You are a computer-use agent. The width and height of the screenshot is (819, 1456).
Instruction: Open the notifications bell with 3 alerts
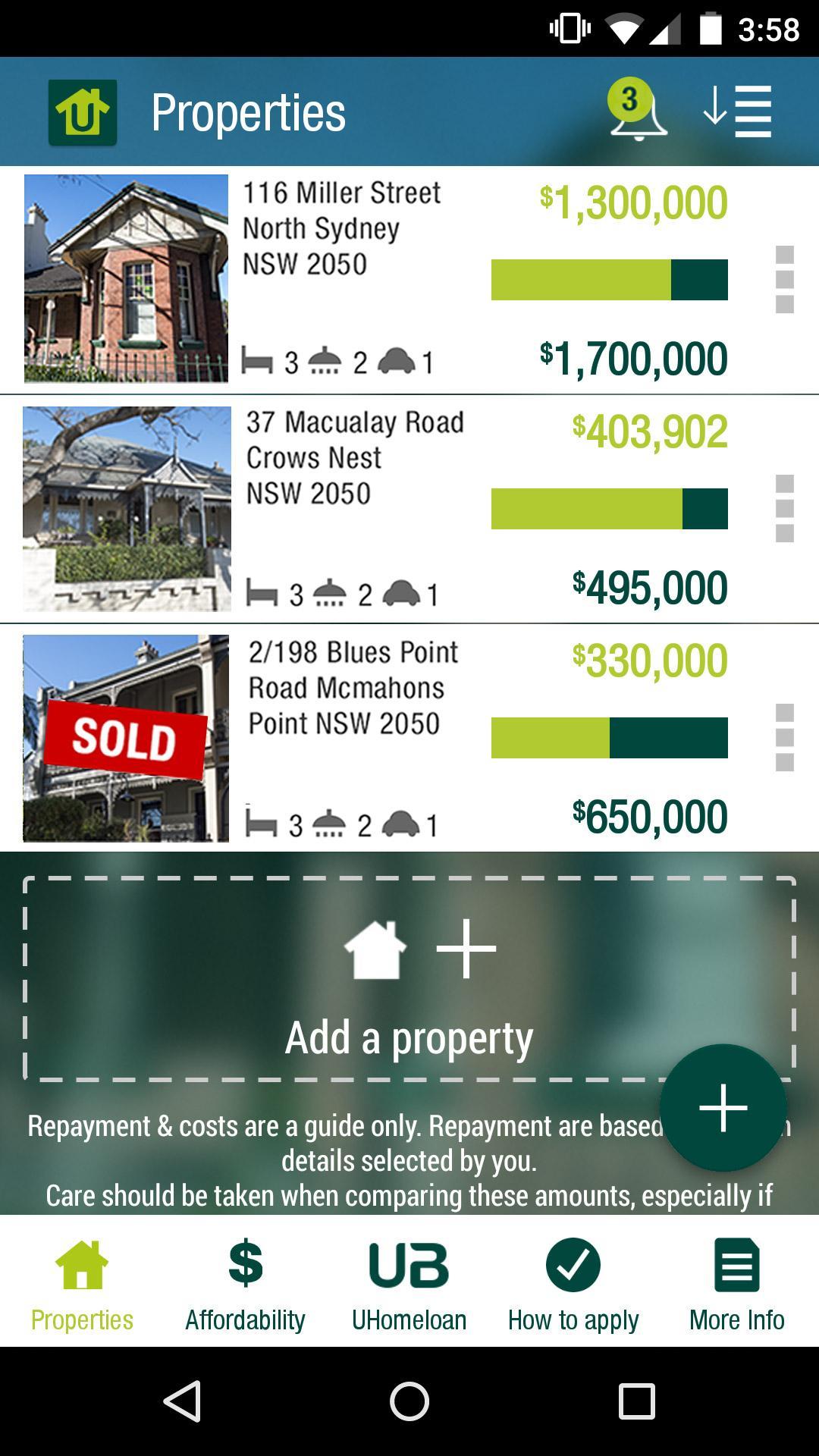[x=637, y=111]
